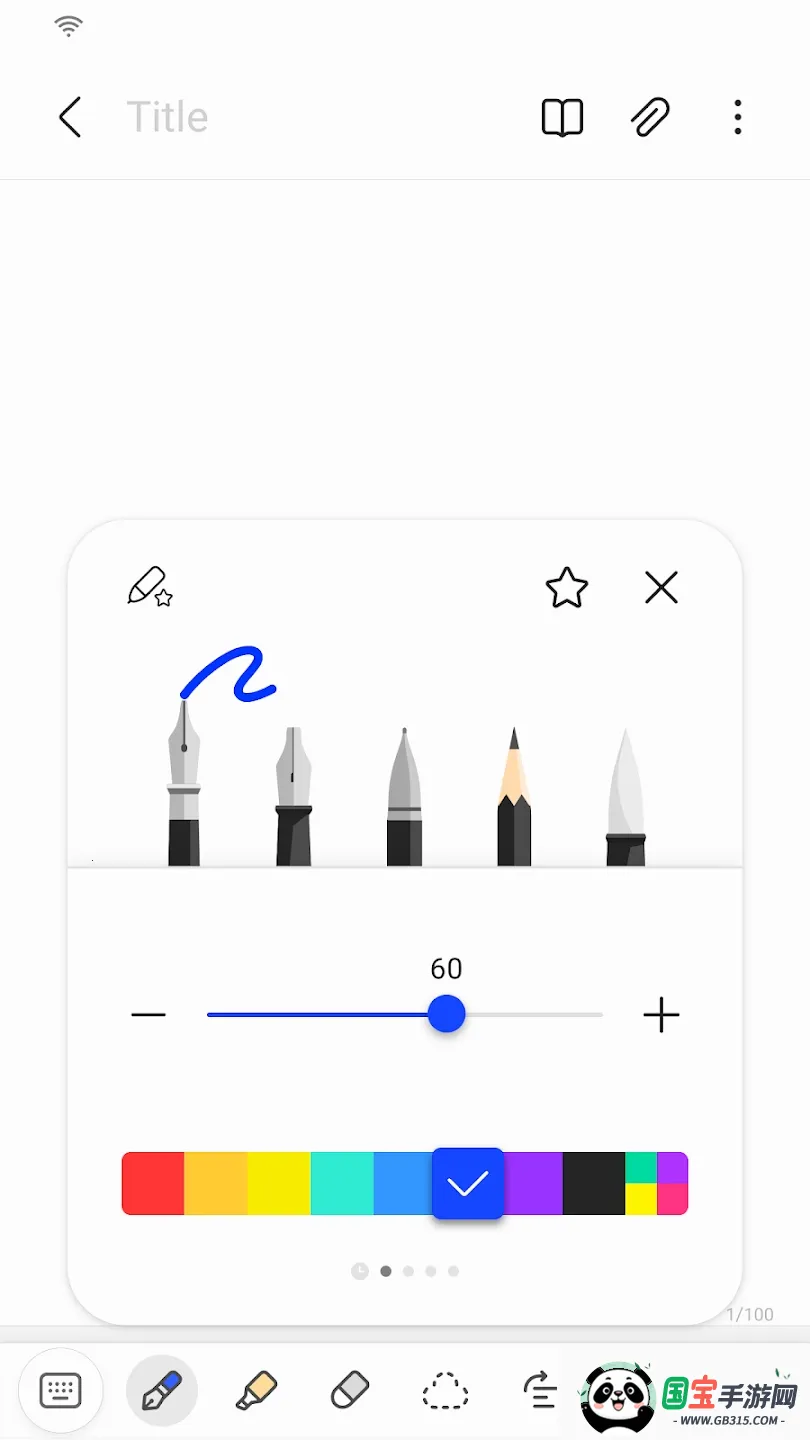Select the purple color swatch
The width and height of the screenshot is (810, 1440).
[x=533, y=1183]
